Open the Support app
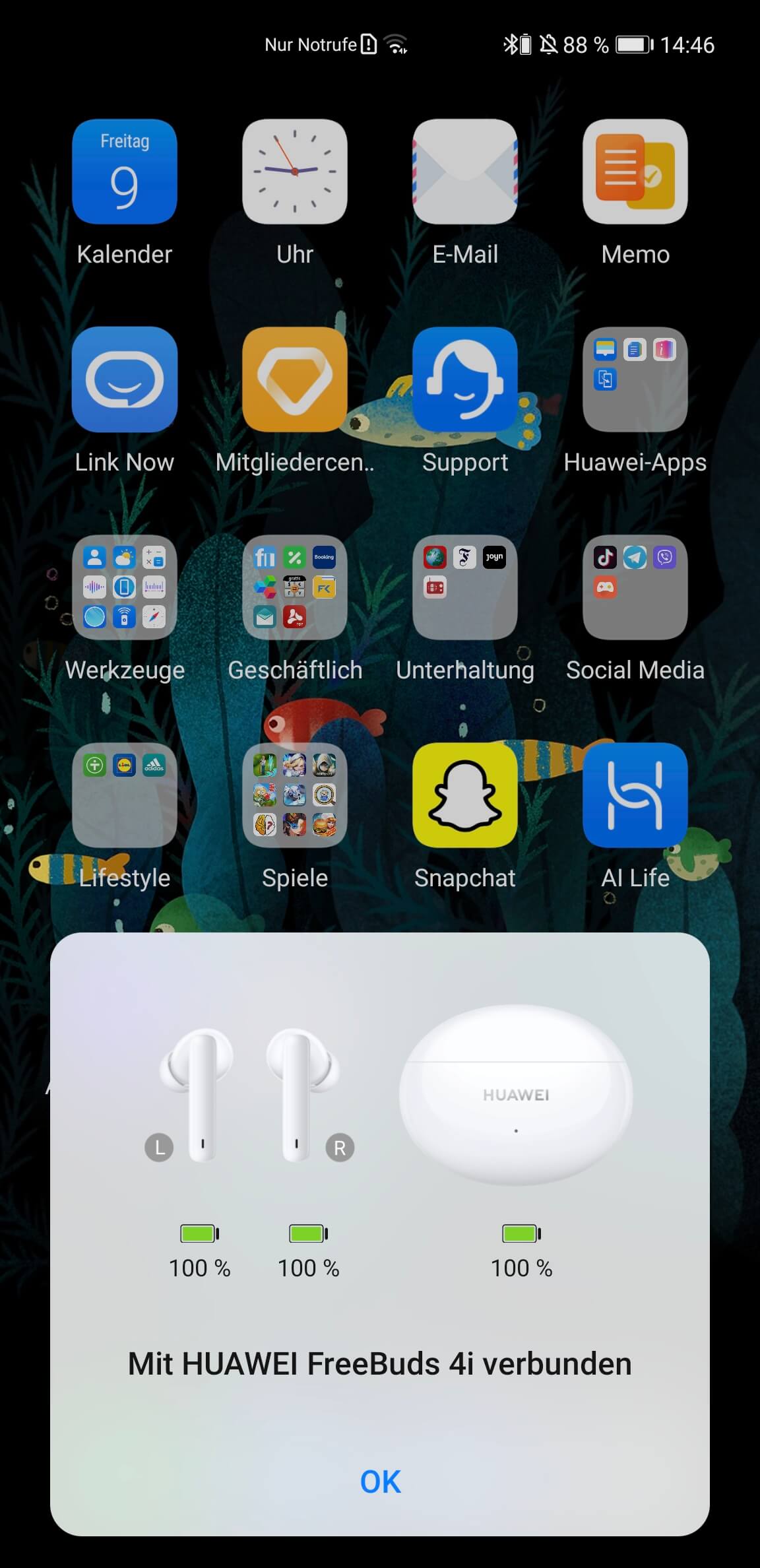 pos(465,379)
